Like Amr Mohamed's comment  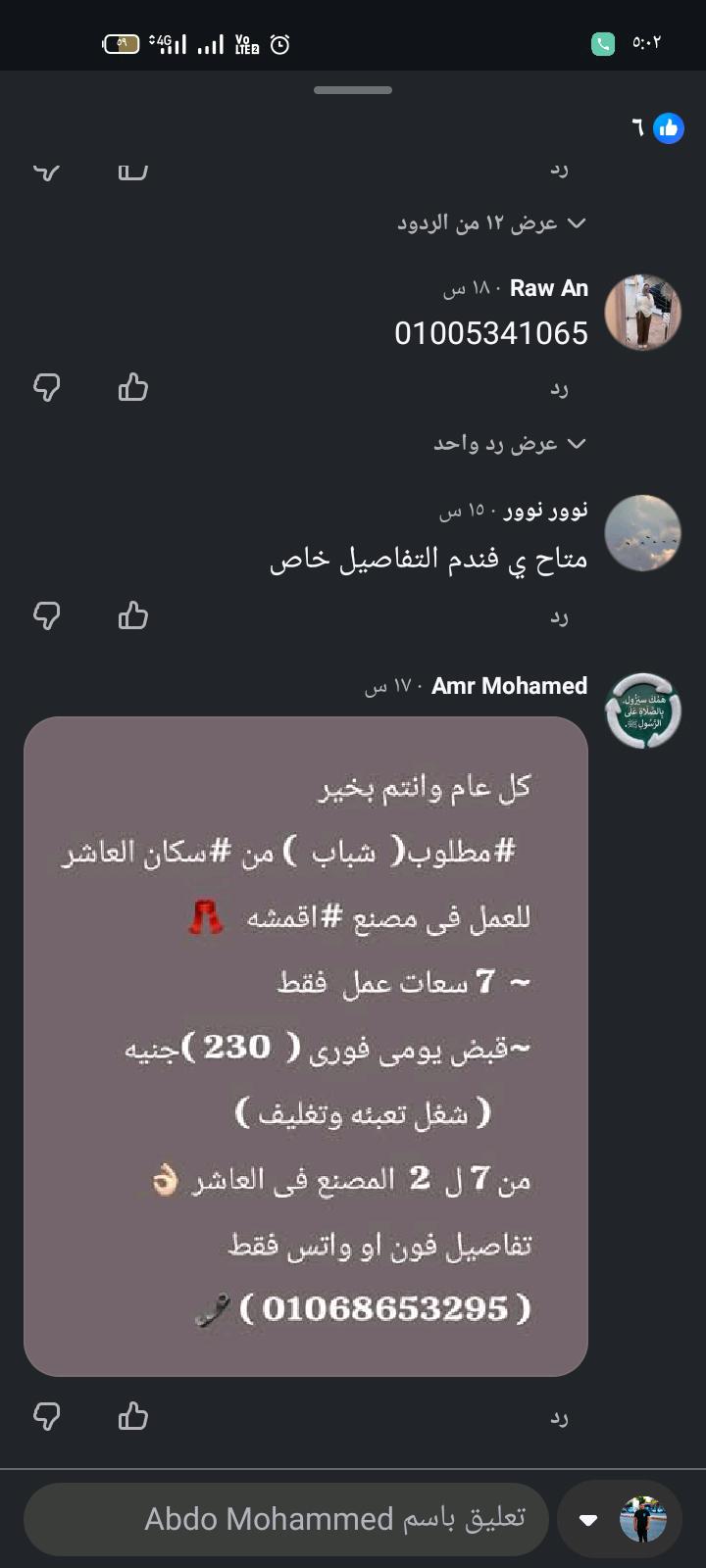click(x=133, y=1416)
